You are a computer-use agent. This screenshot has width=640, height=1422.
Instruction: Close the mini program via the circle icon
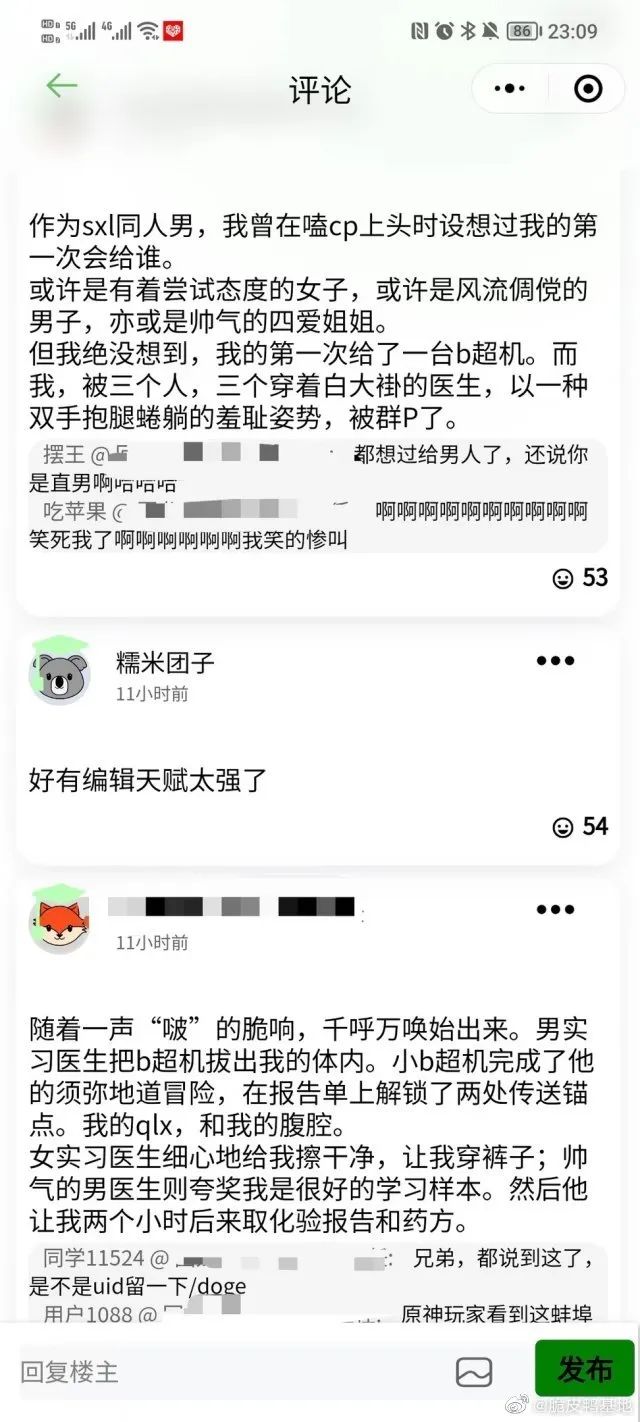pos(588,89)
